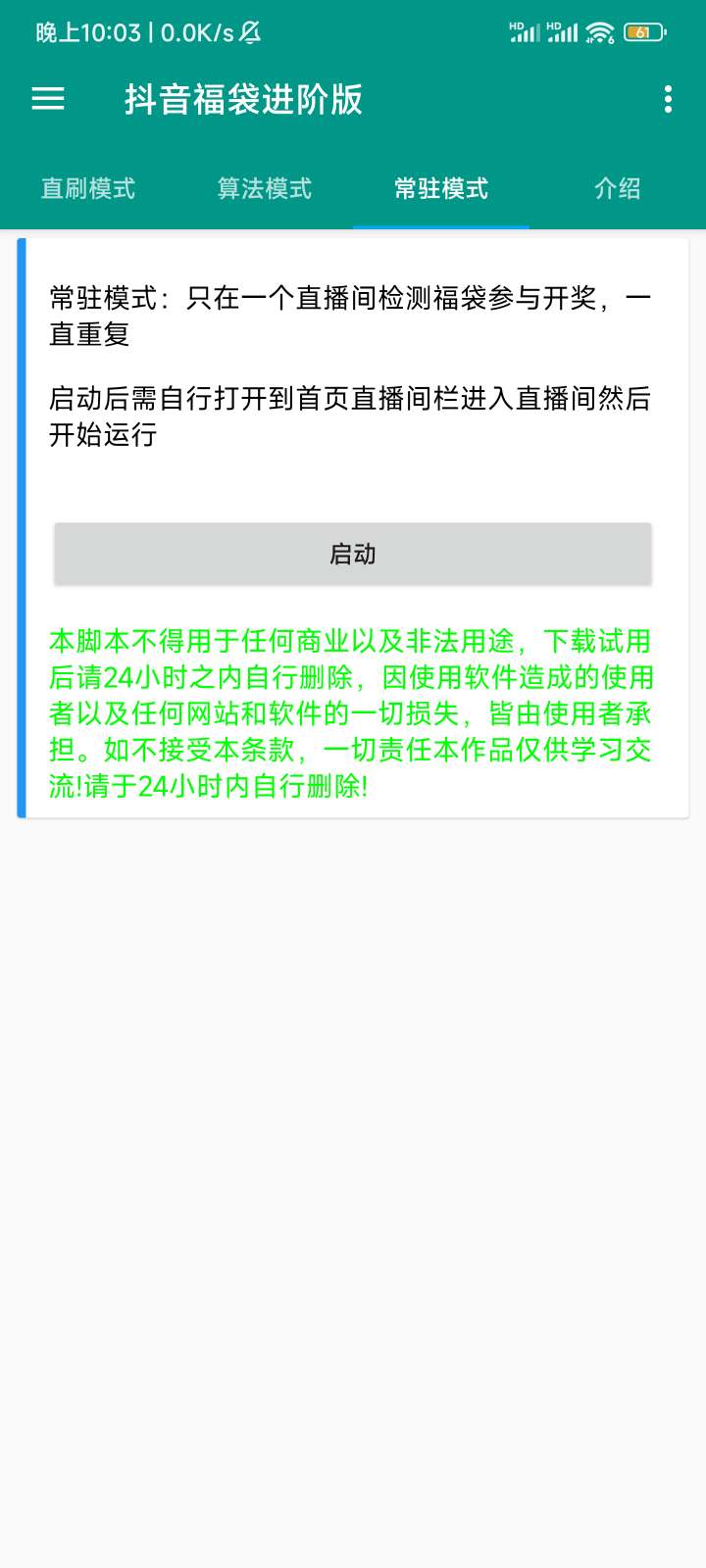The height and width of the screenshot is (1568, 706).
Task: Open the 介绍 tab
Action: point(618,188)
